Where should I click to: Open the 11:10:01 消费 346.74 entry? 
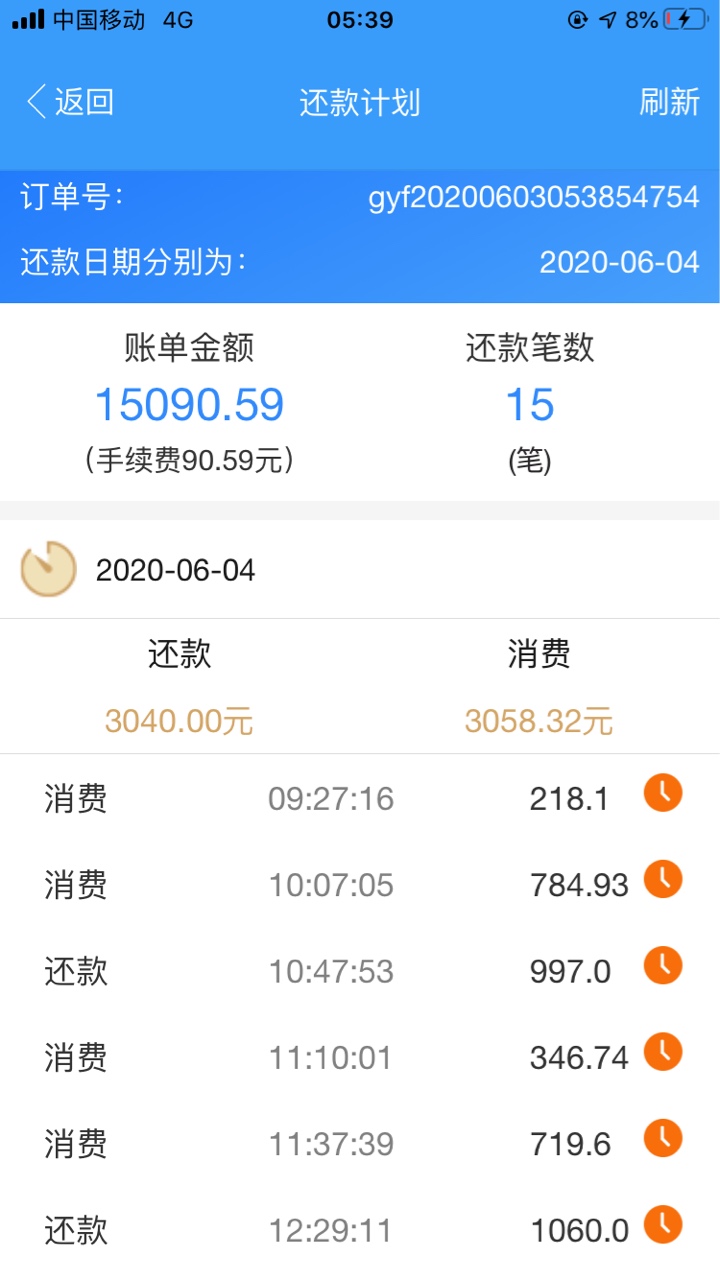click(x=360, y=1056)
